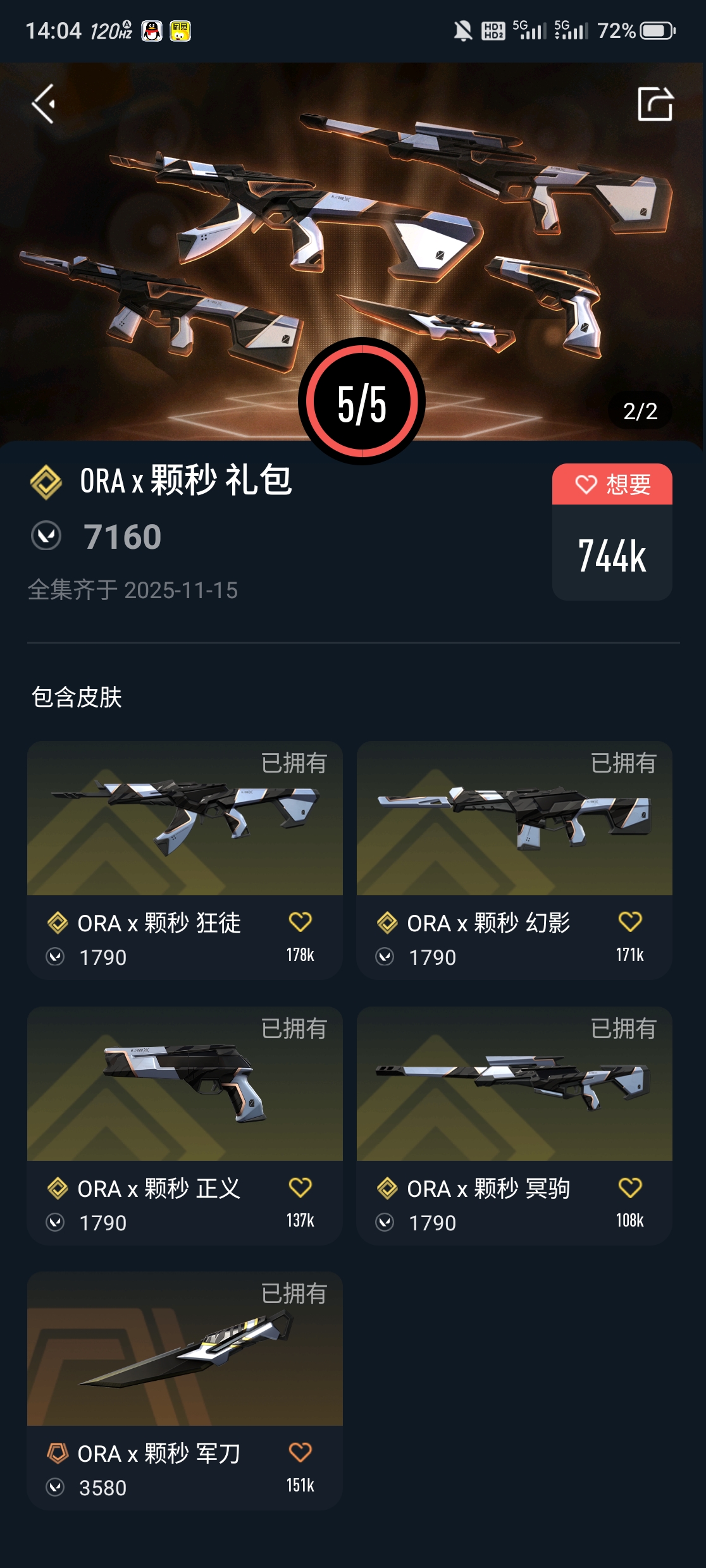Heart the ORA x 颗秒 军刀 skin
This screenshot has width=706, height=1568.
pyautogui.click(x=300, y=1453)
